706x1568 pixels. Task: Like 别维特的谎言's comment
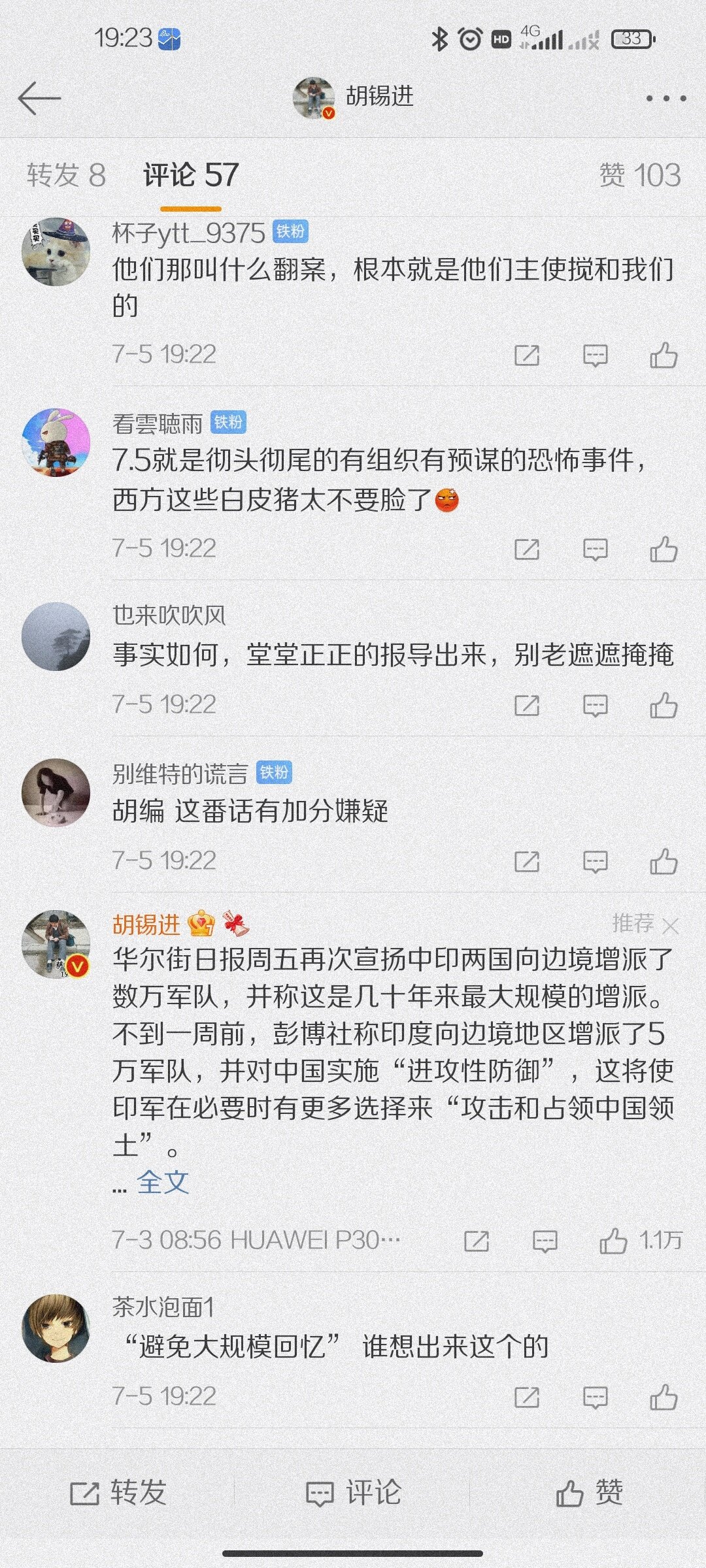click(x=664, y=862)
